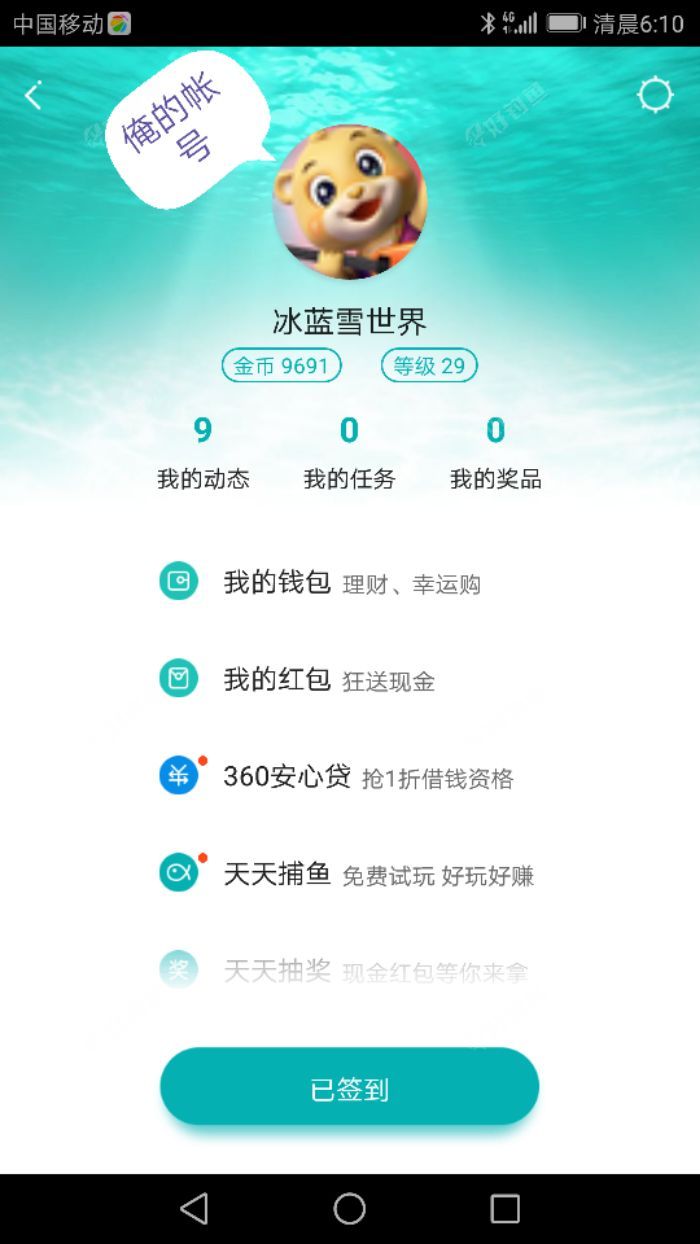700x1244 pixels.
Task: Go back using the top-left arrow
Action: pos(33,97)
